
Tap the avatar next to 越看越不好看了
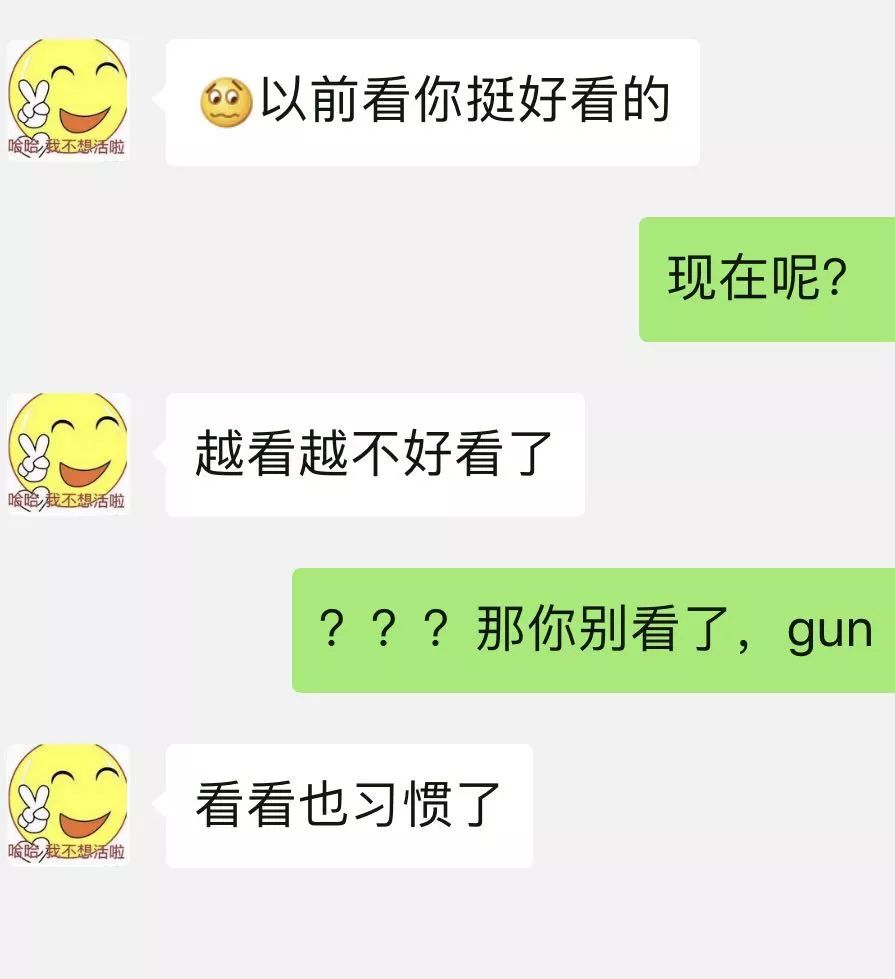click(x=68, y=452)
